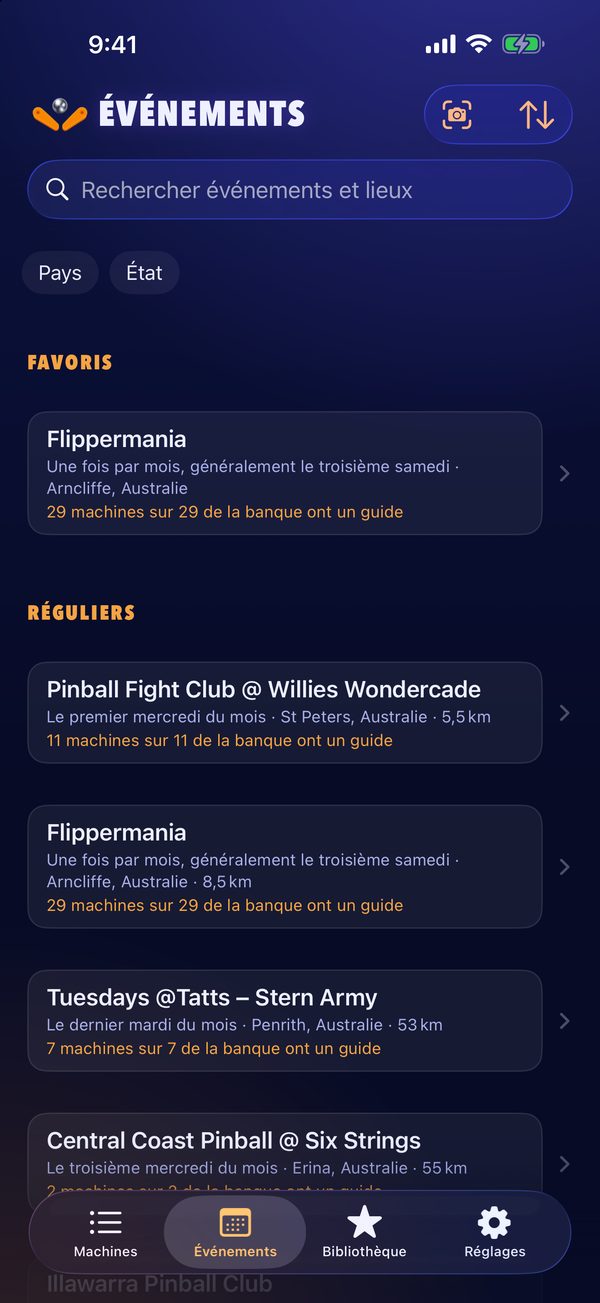Open the Réglages tab
This screenshot has width=600, height=1303.
[x=495, y=1233]
